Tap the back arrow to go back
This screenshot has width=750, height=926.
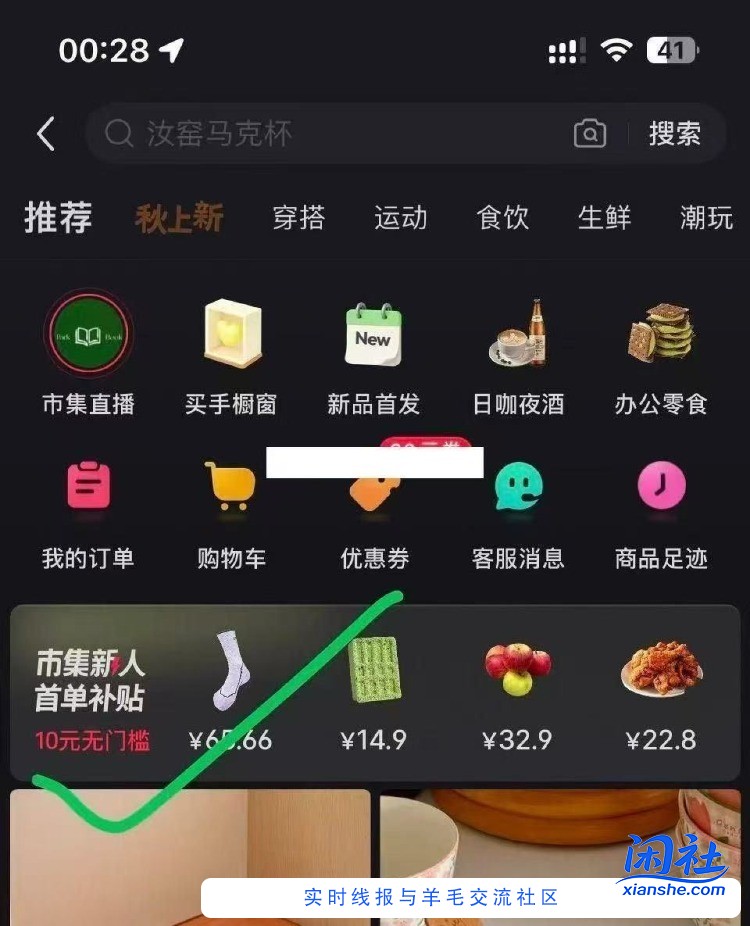coord(44,133)
